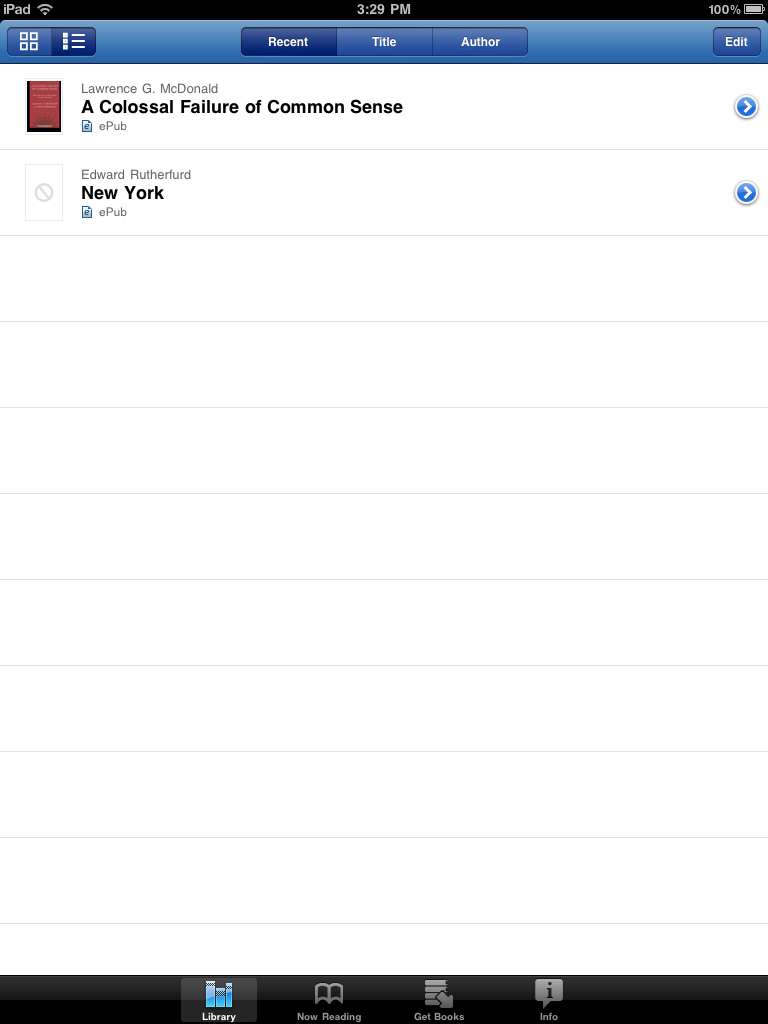Show details for A Colossal Failure of Common Sense
Viewport: 768px width, 1024px height.
(x=746, y=107)
